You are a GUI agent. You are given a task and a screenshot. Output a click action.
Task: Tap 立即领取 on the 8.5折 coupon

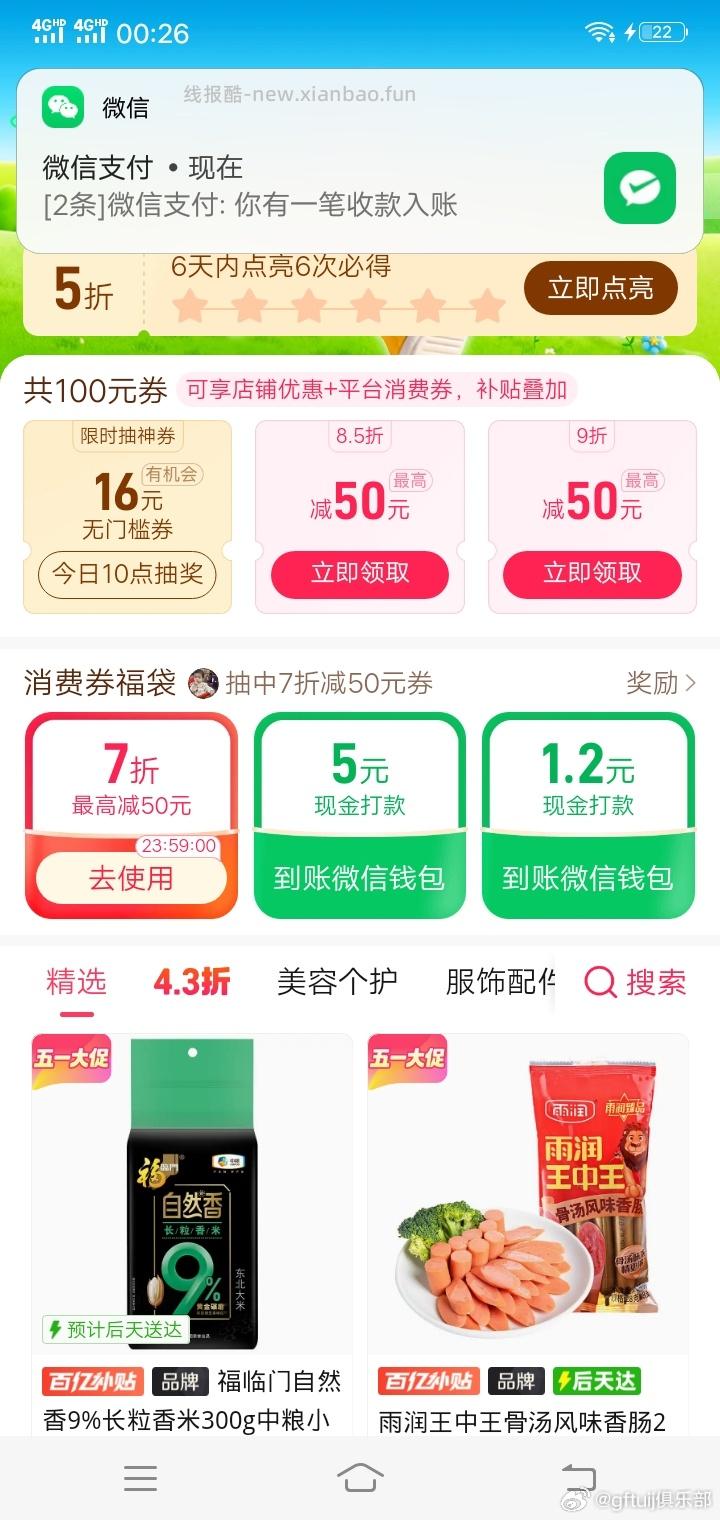point(360,575)
